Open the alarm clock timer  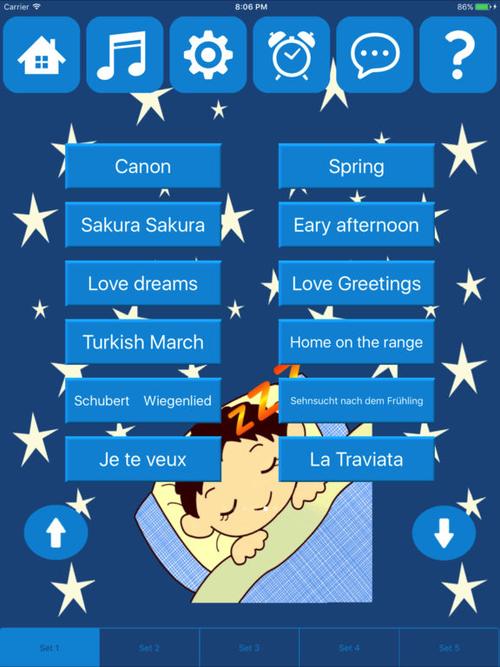tap(291, 54)
